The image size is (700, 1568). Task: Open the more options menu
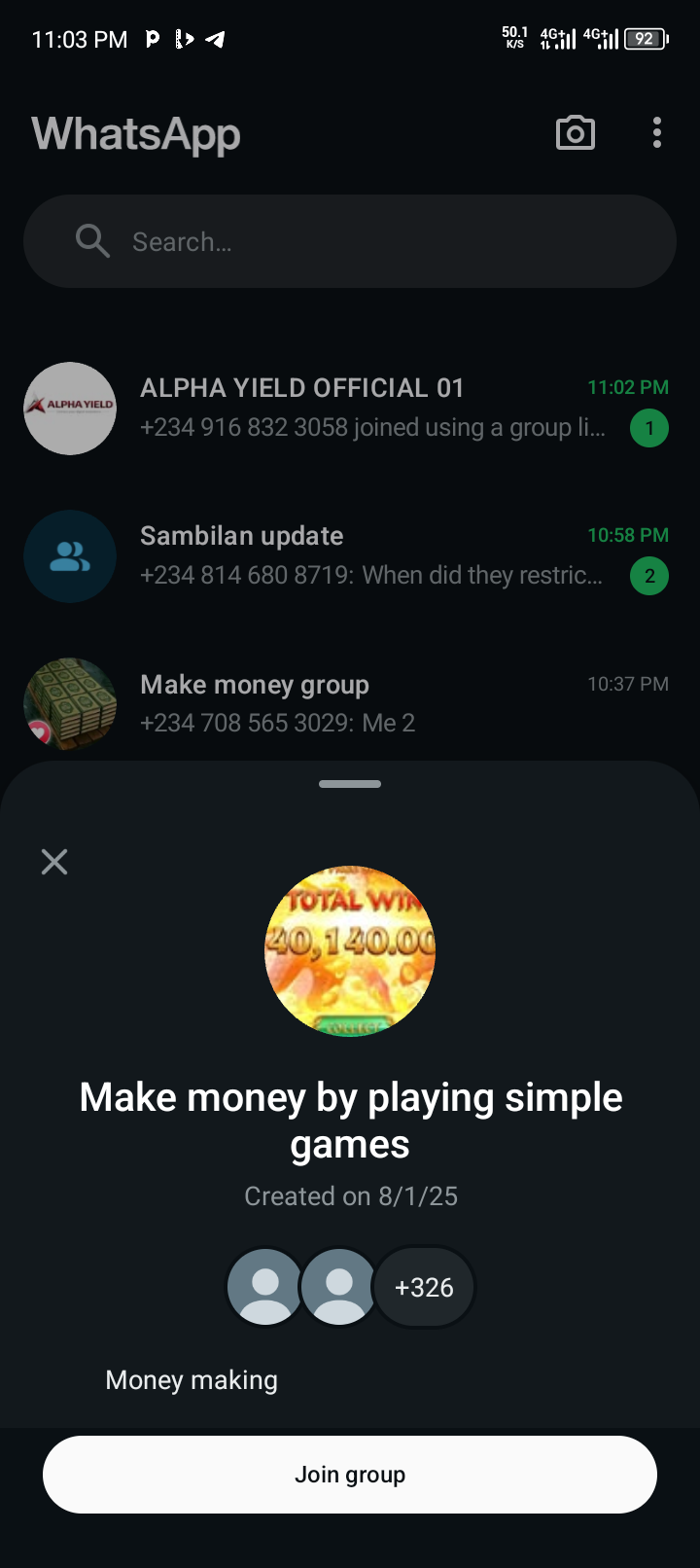tap(657, 133)
